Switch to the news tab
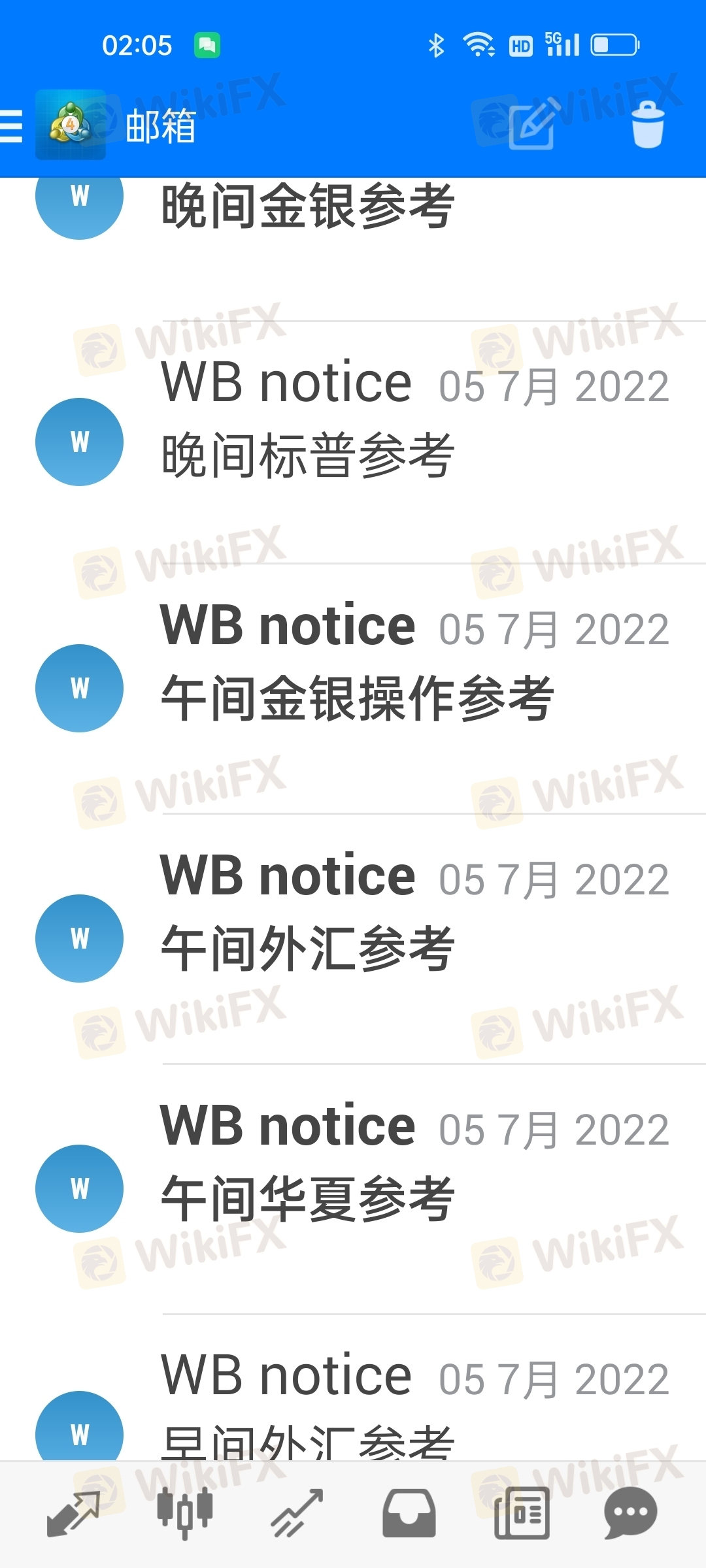 pyautogui.click(x=522, y=1513)
